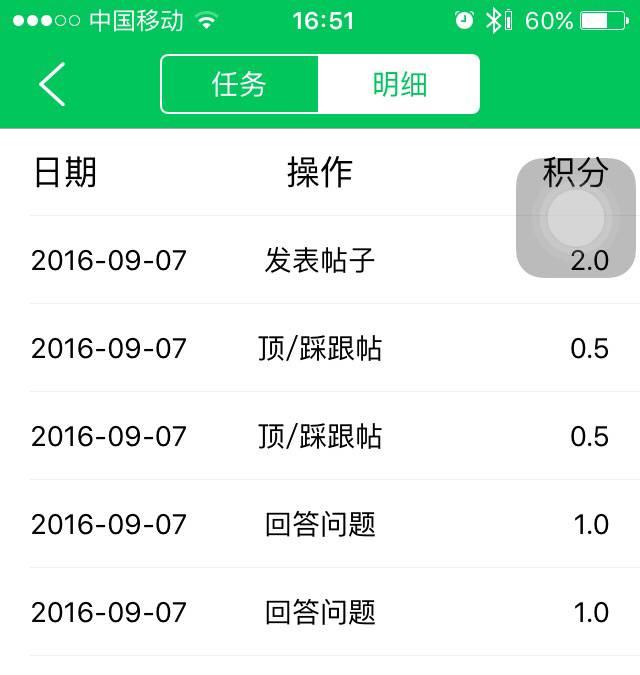Image resolution: width=640 pixels, height=675 pixels.
Task: Switch to the 任务 tab
Action: [x=240, y=84]
